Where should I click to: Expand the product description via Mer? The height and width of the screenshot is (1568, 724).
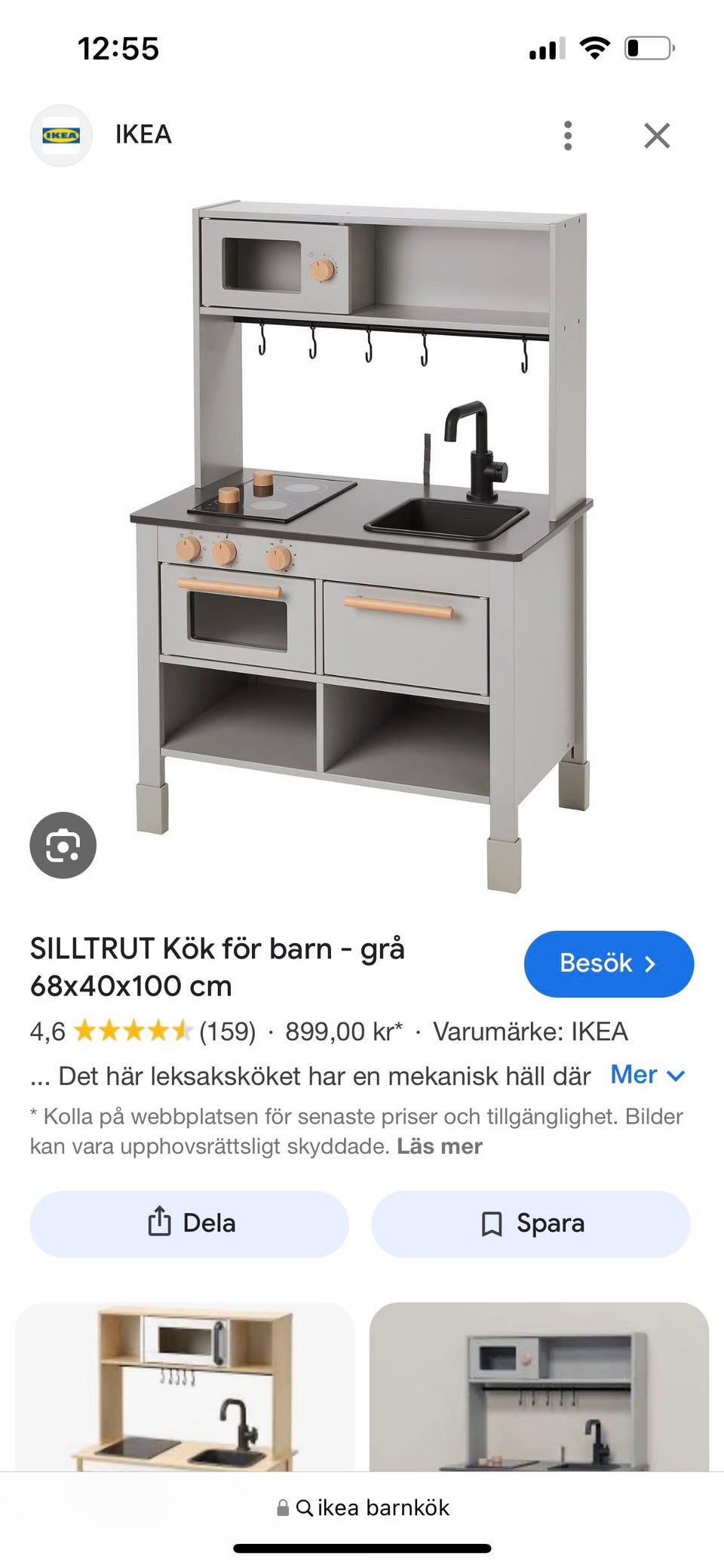pyautogui.click(x=645, y=1075)
